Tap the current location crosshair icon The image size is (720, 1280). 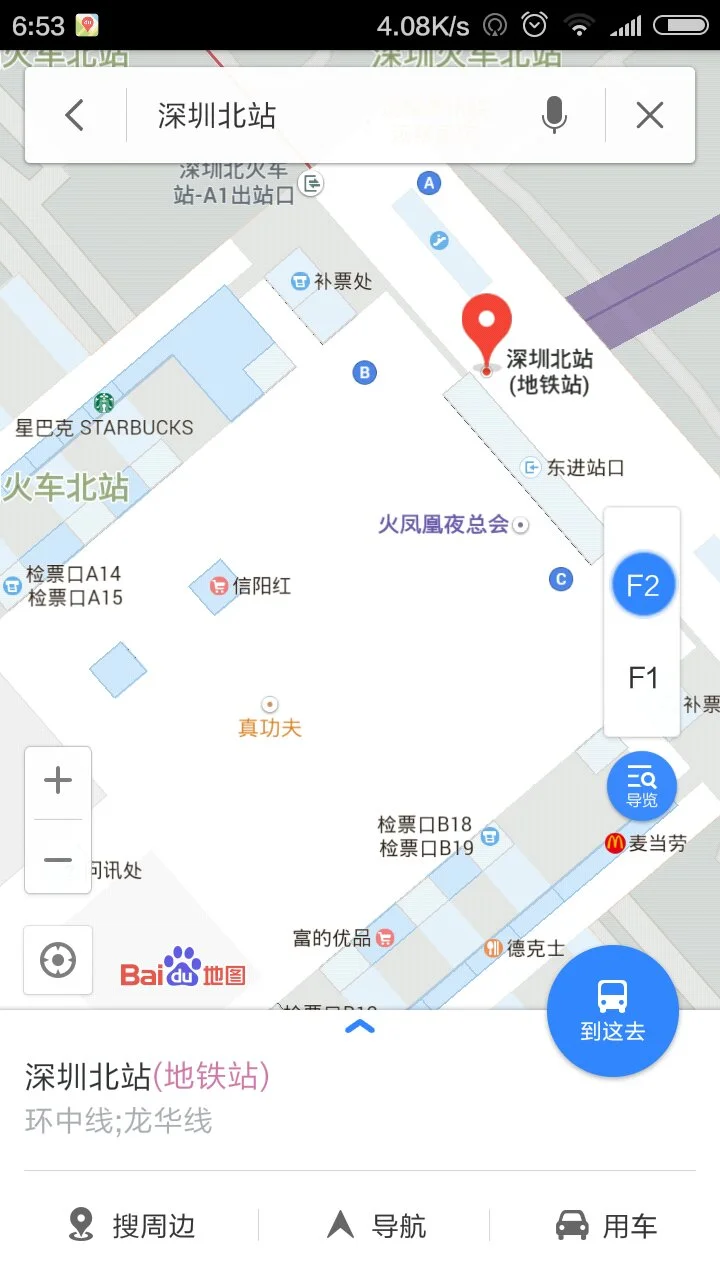click(57, 959)
